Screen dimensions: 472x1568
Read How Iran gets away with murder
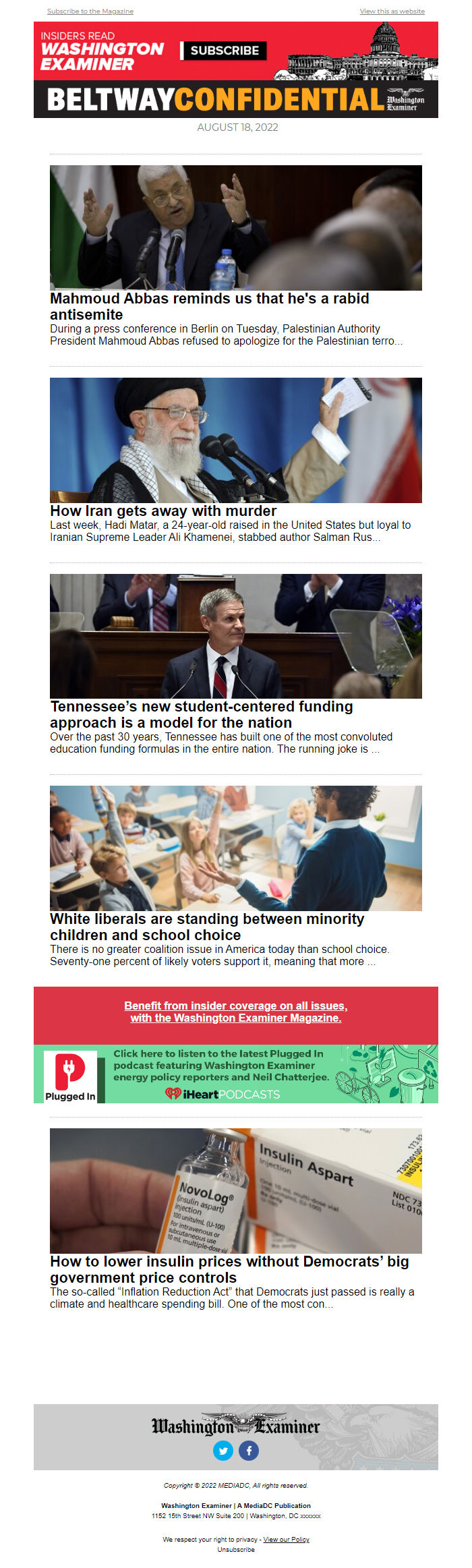coord(163,511)
